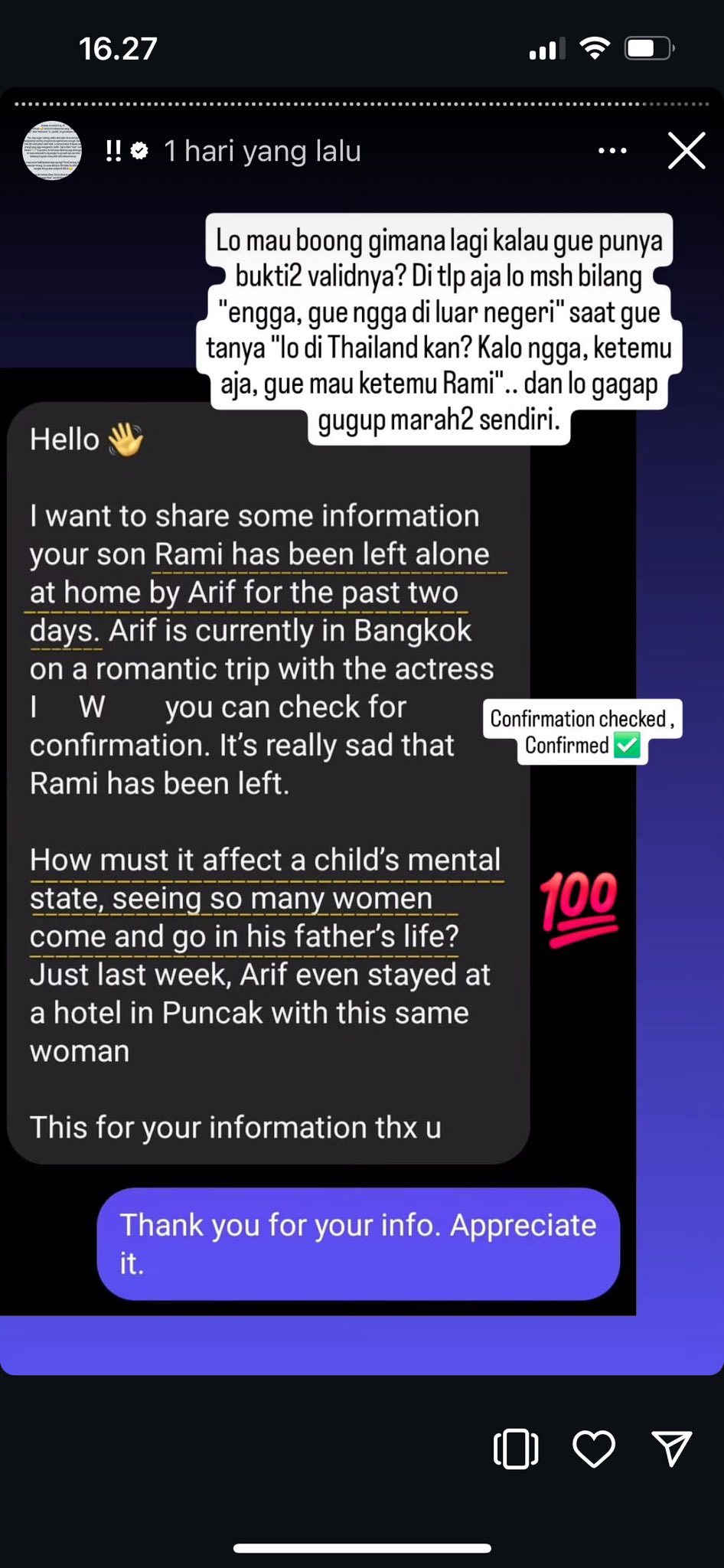
Task: Tap the clock showing 16.27
Action: click(119, 47)
